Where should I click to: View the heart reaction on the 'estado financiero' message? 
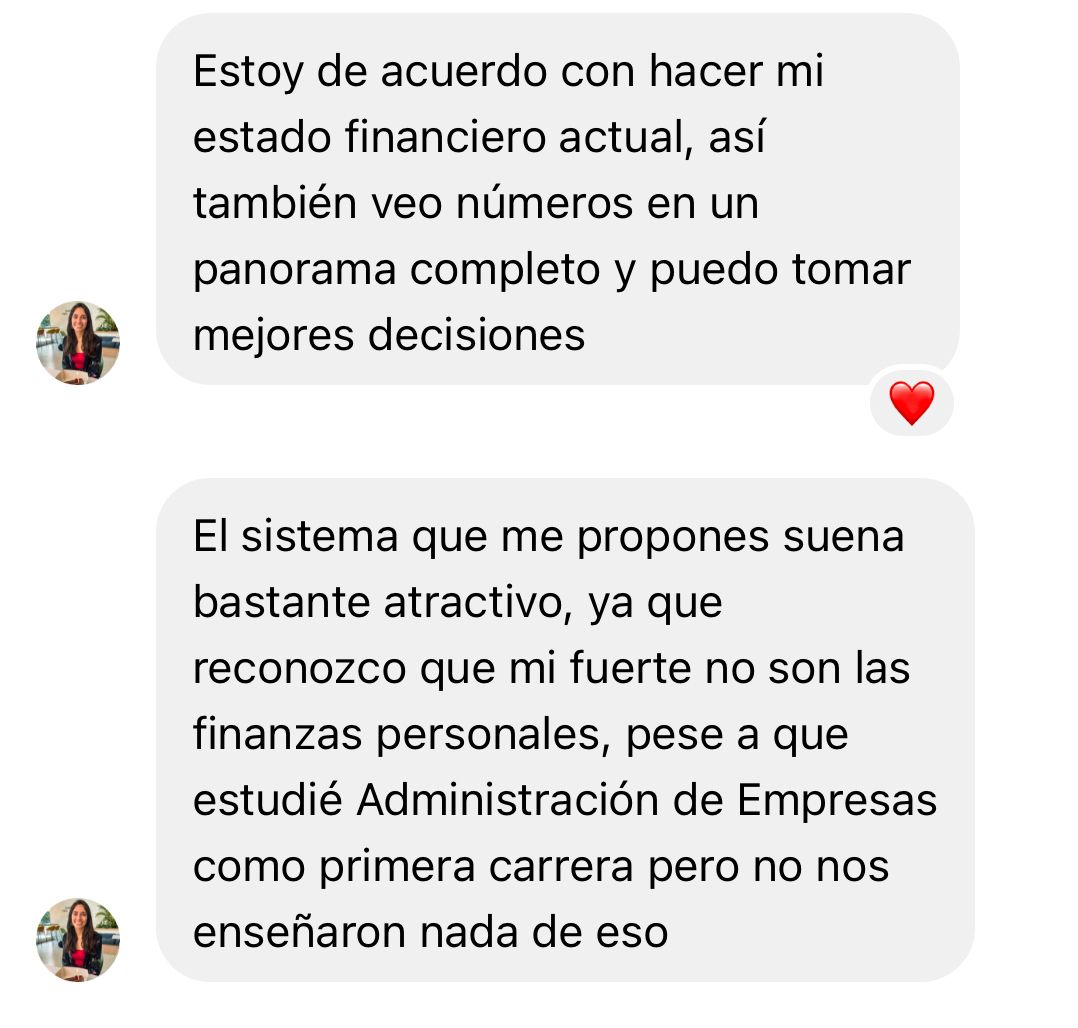[x=911, y=403]
